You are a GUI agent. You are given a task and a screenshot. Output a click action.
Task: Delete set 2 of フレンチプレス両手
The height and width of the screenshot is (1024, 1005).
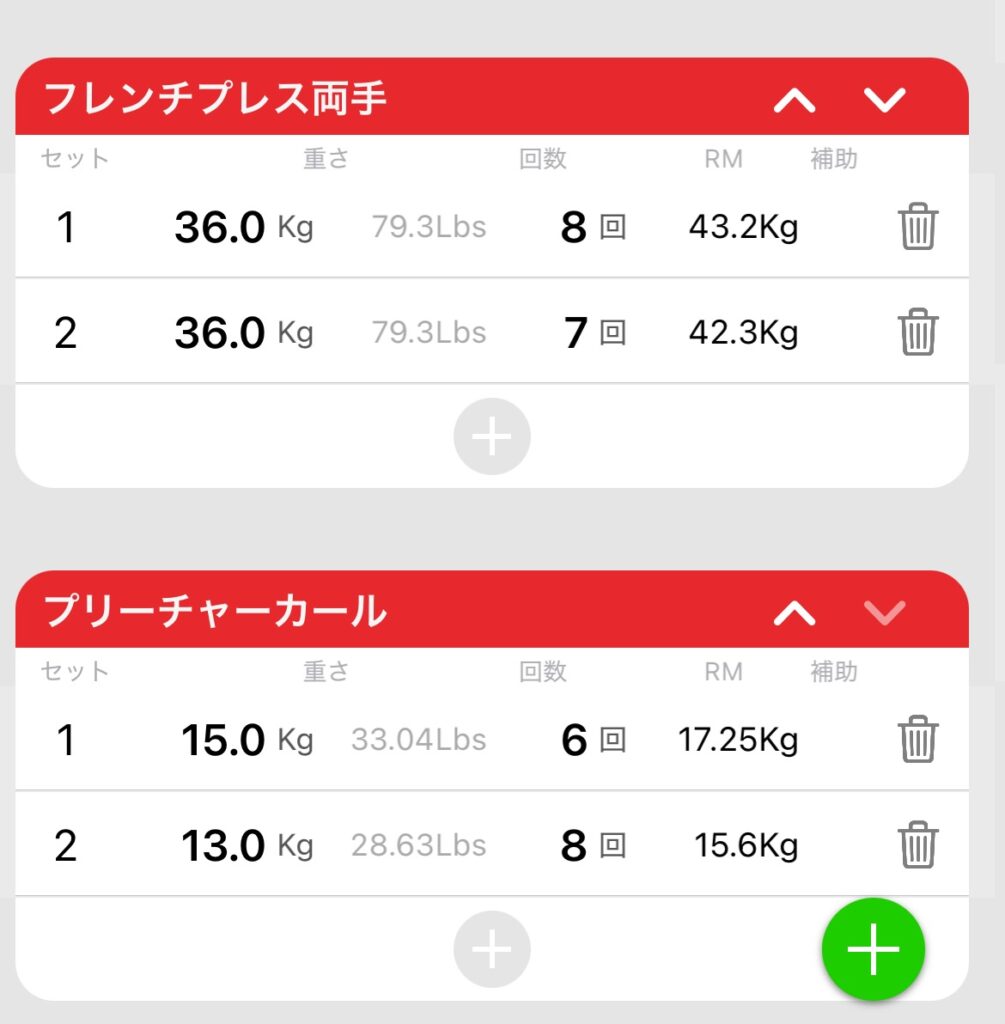click(x=917, y=332)
